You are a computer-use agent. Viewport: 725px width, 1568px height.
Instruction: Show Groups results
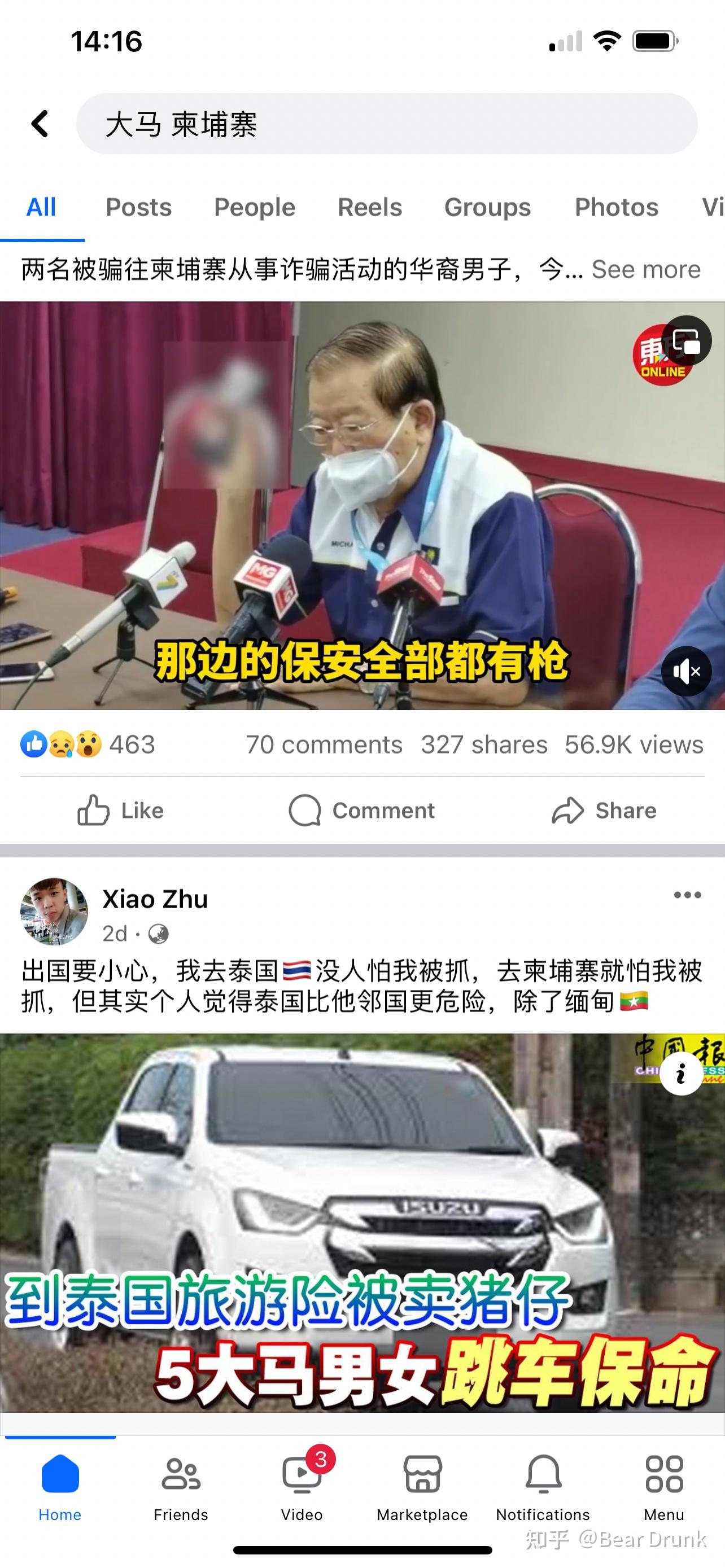click(487, 207)
